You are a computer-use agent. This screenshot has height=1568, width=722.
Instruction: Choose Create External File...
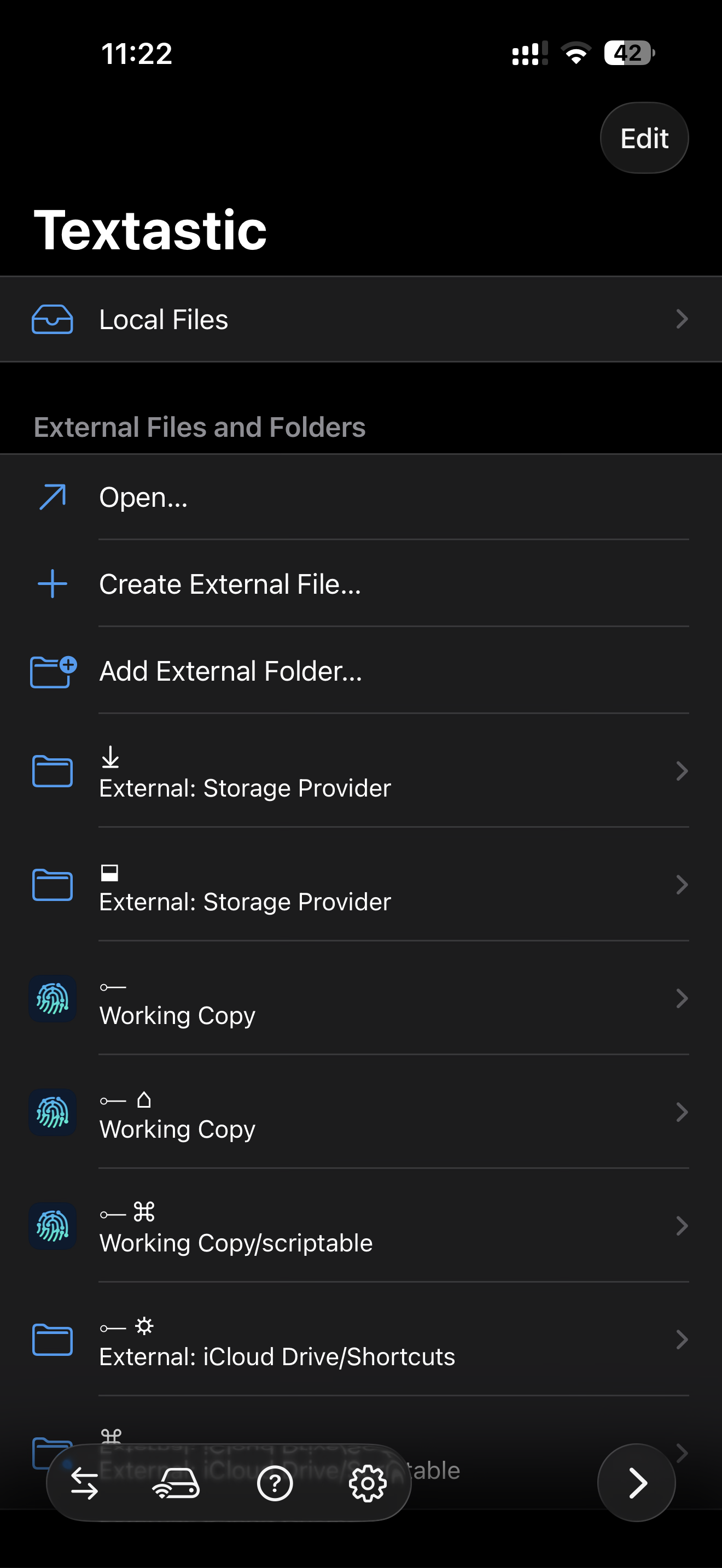click(x=360, y=584)
